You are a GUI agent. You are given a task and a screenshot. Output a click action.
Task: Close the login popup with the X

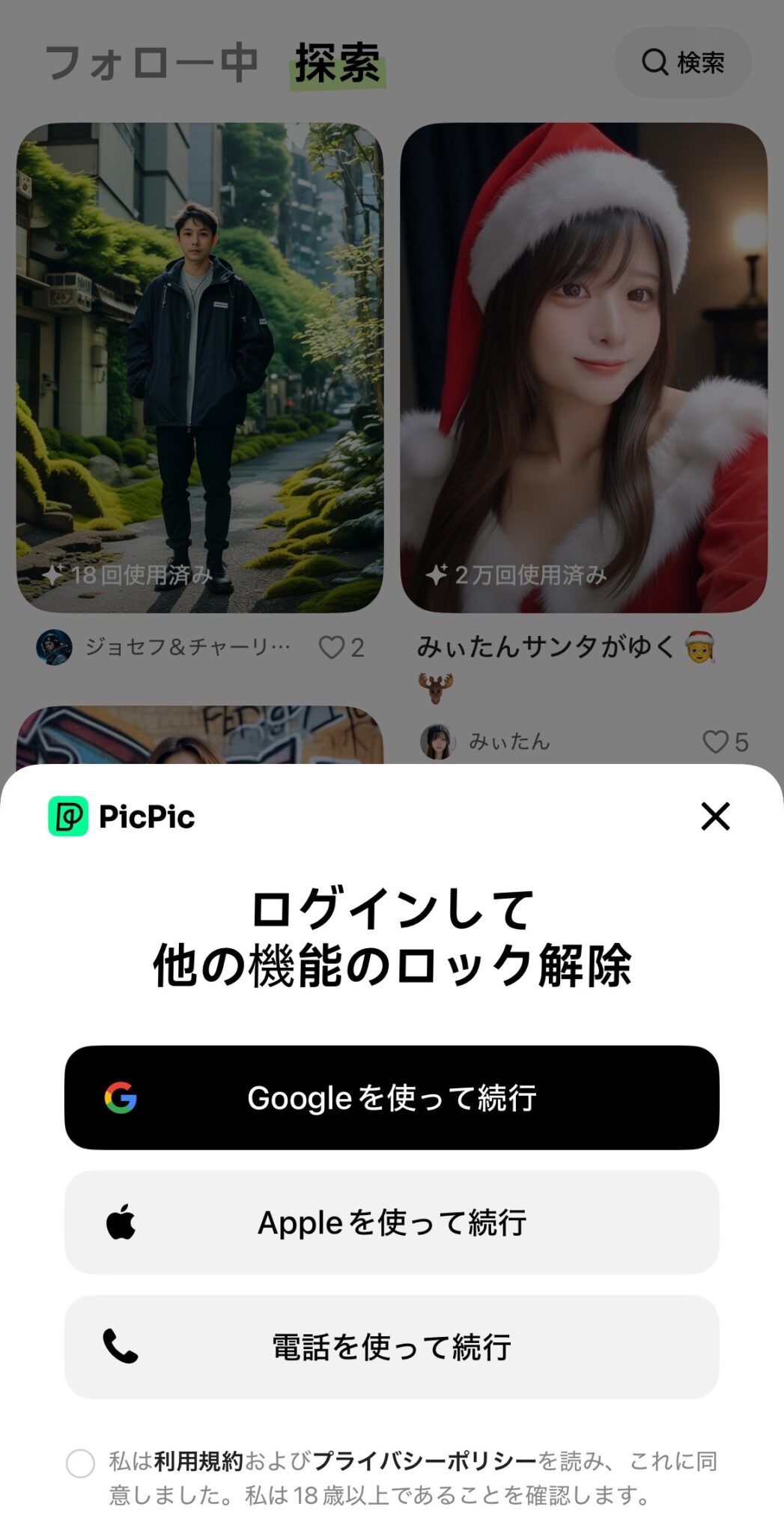click(716, 816)
